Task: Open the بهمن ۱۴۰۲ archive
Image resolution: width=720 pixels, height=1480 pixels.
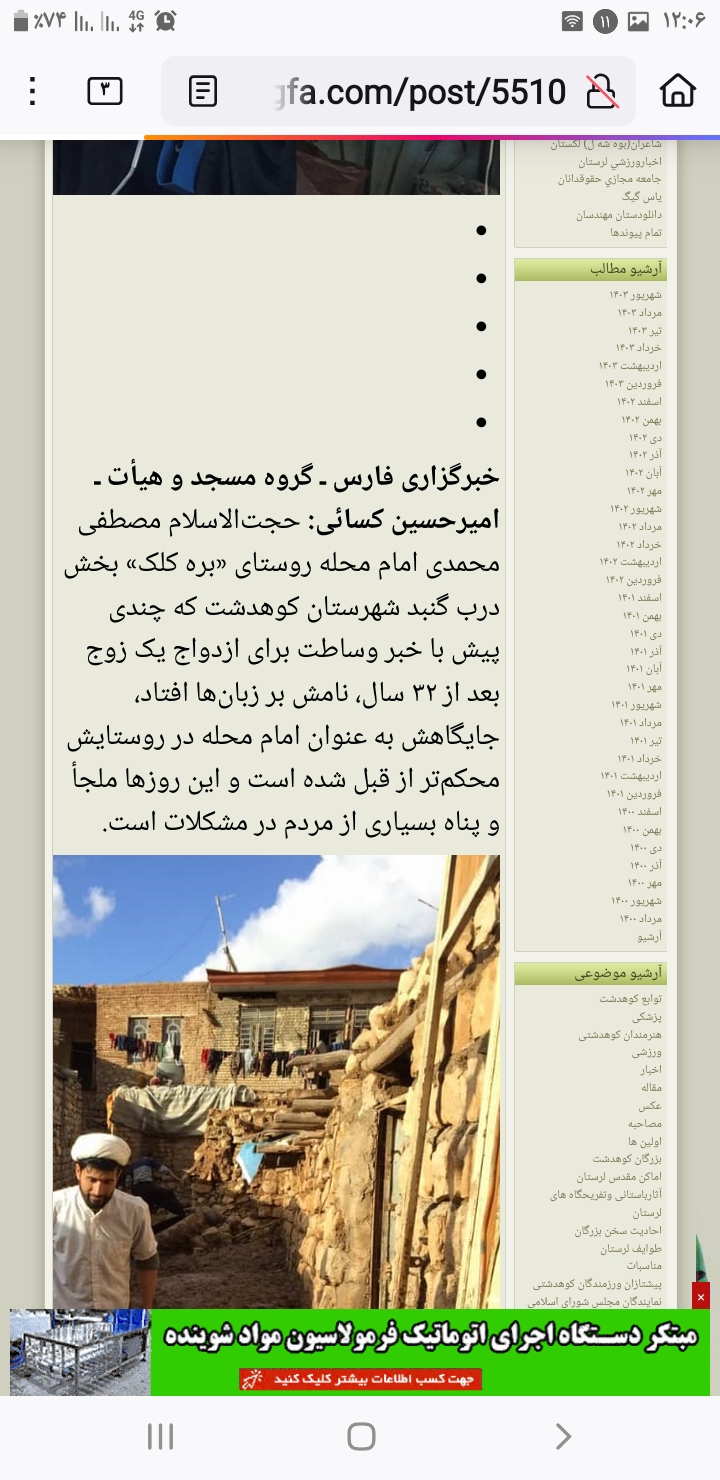Action: (x=640, y=420)
